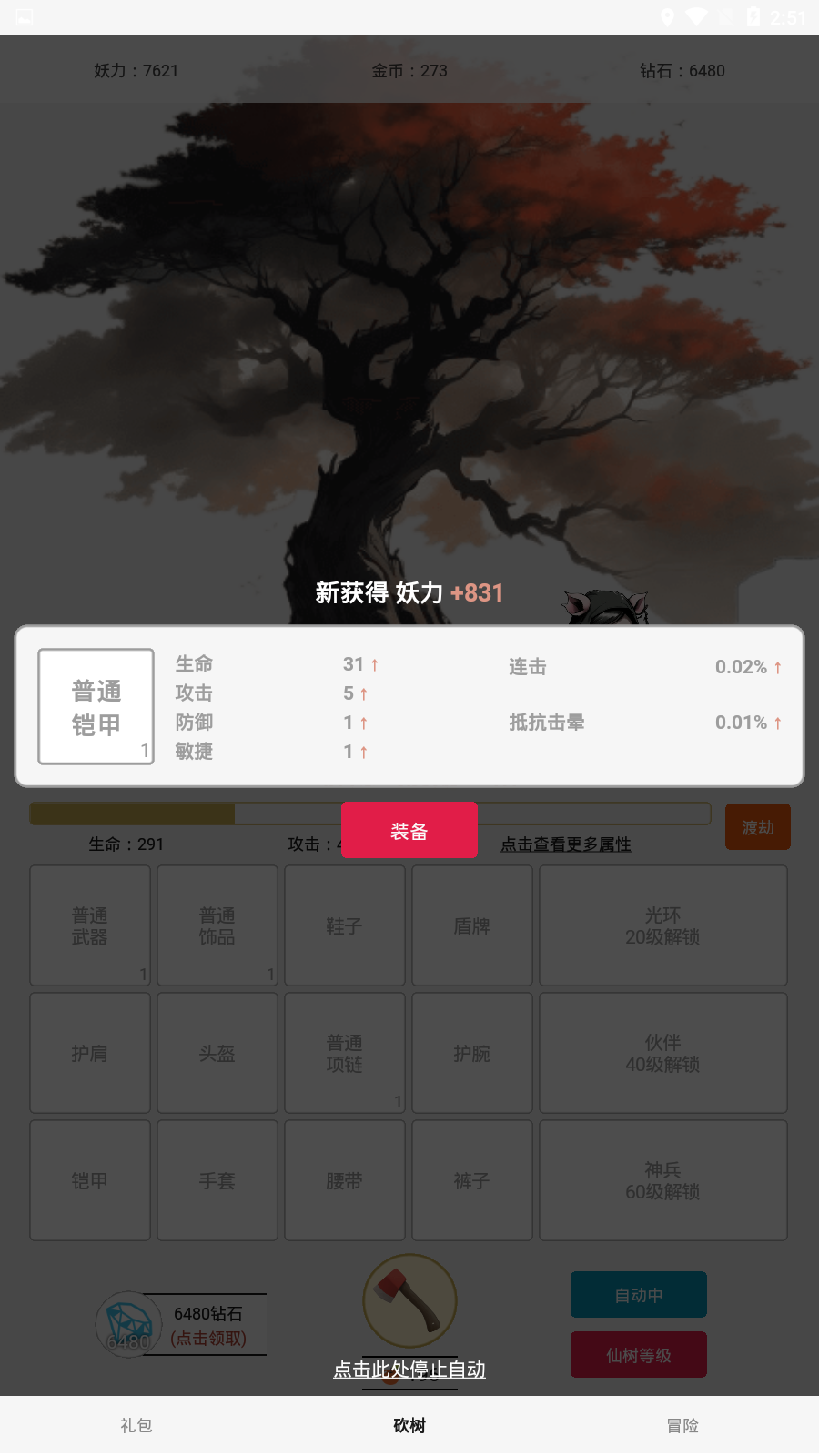The height and width of the screenshot is (1456, 819).
Task: Open the 普通项链 slot
Action: click(345, 1053)
